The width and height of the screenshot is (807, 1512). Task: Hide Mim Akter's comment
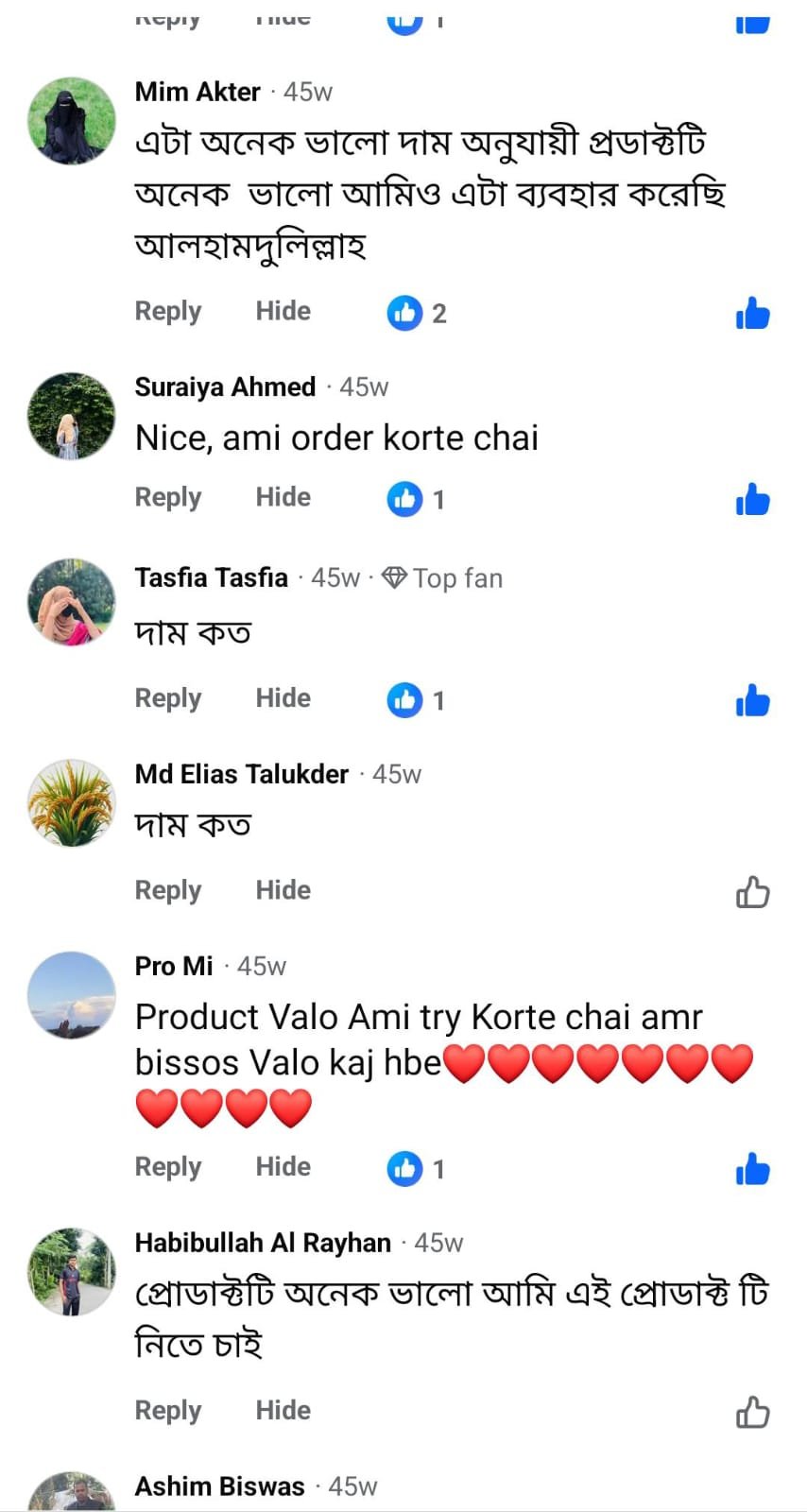(x=283, y=311)
